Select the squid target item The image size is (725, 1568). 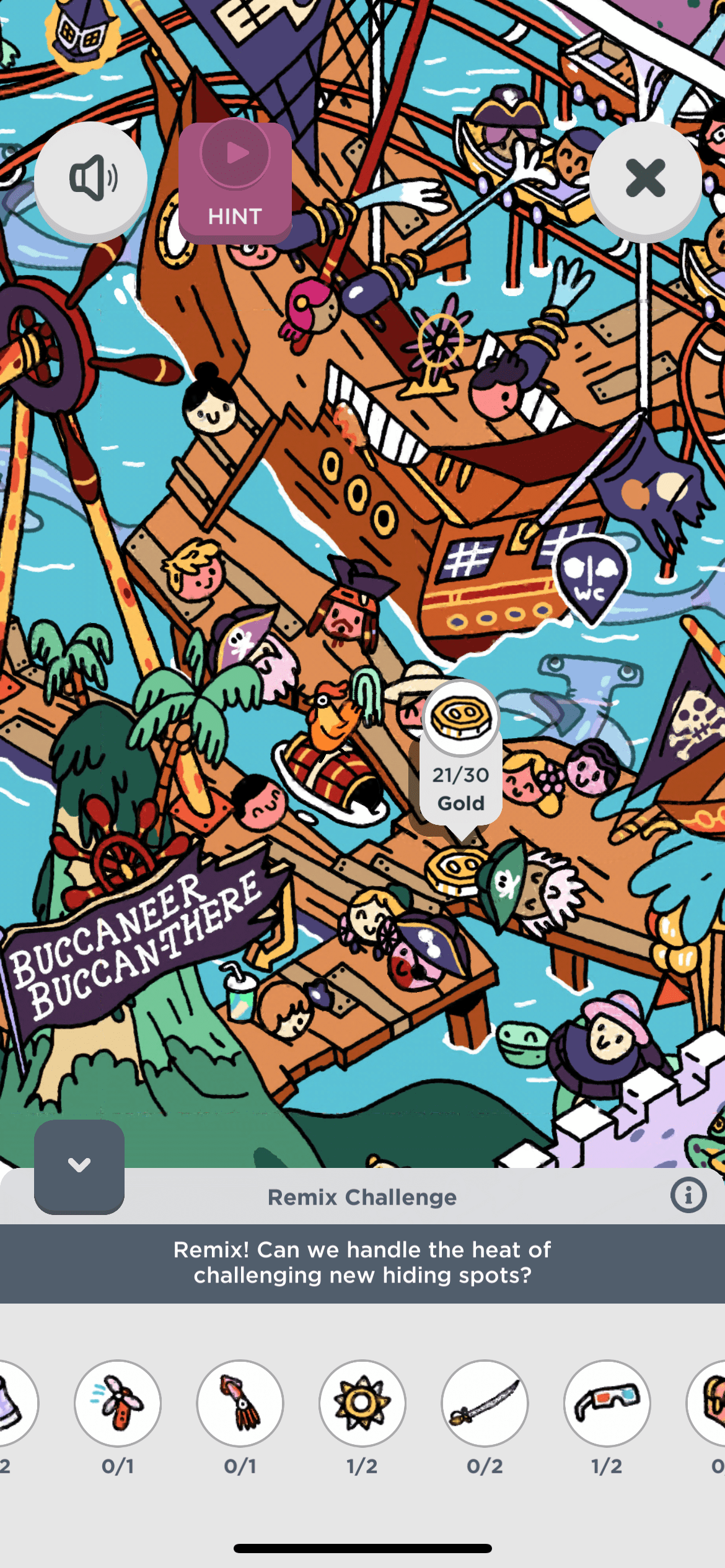click(240, 1403)
